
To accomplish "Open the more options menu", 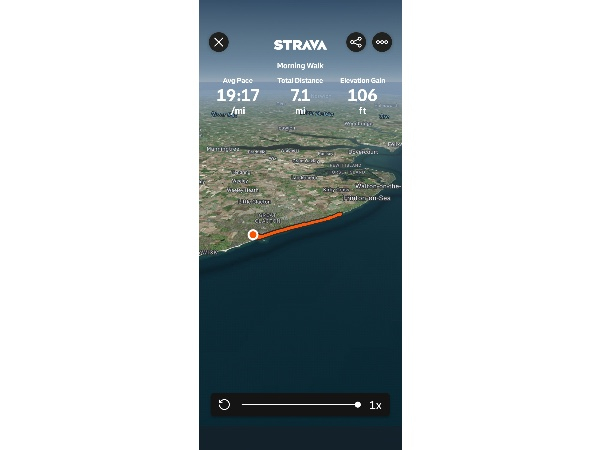I will click(x=382, y=42).
